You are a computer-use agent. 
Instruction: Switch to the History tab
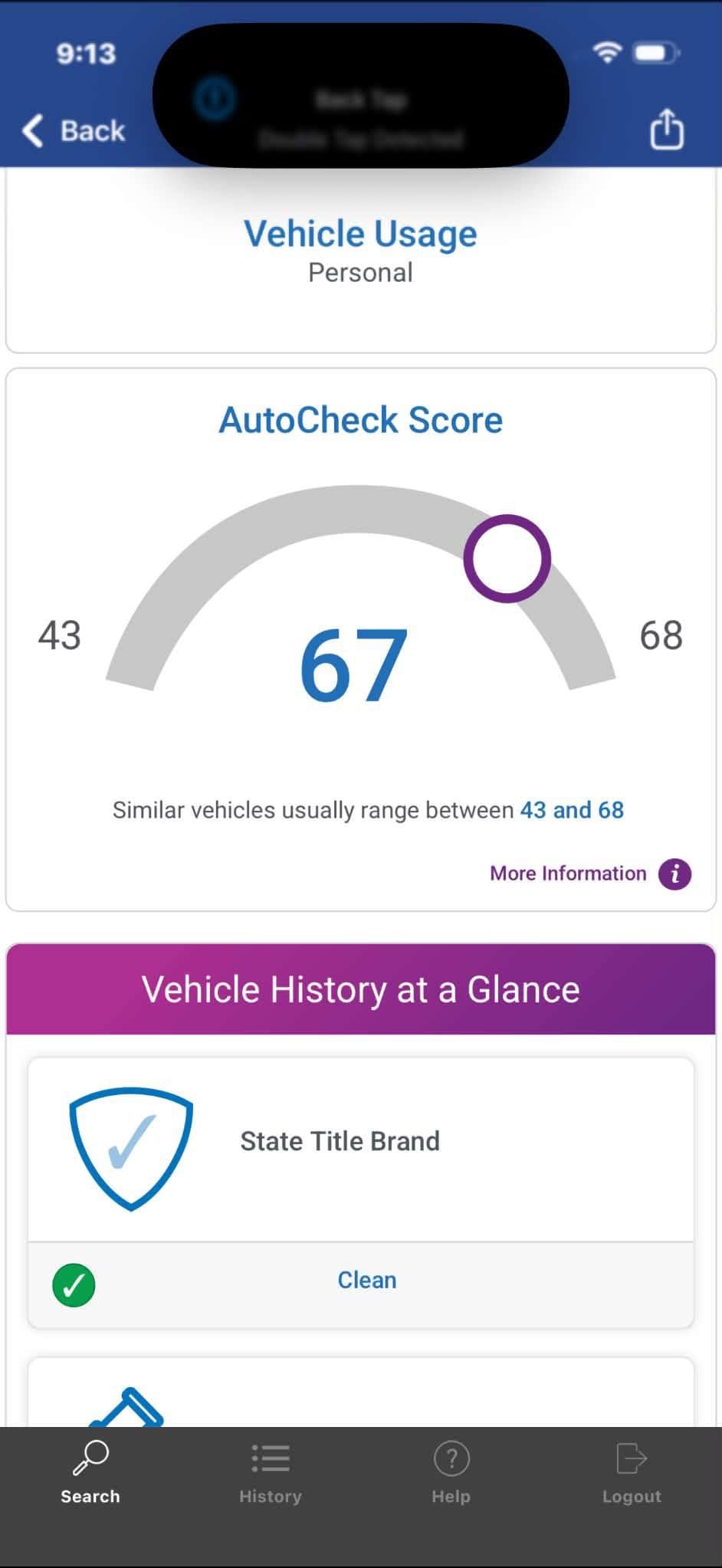(x=271, y=1473)
